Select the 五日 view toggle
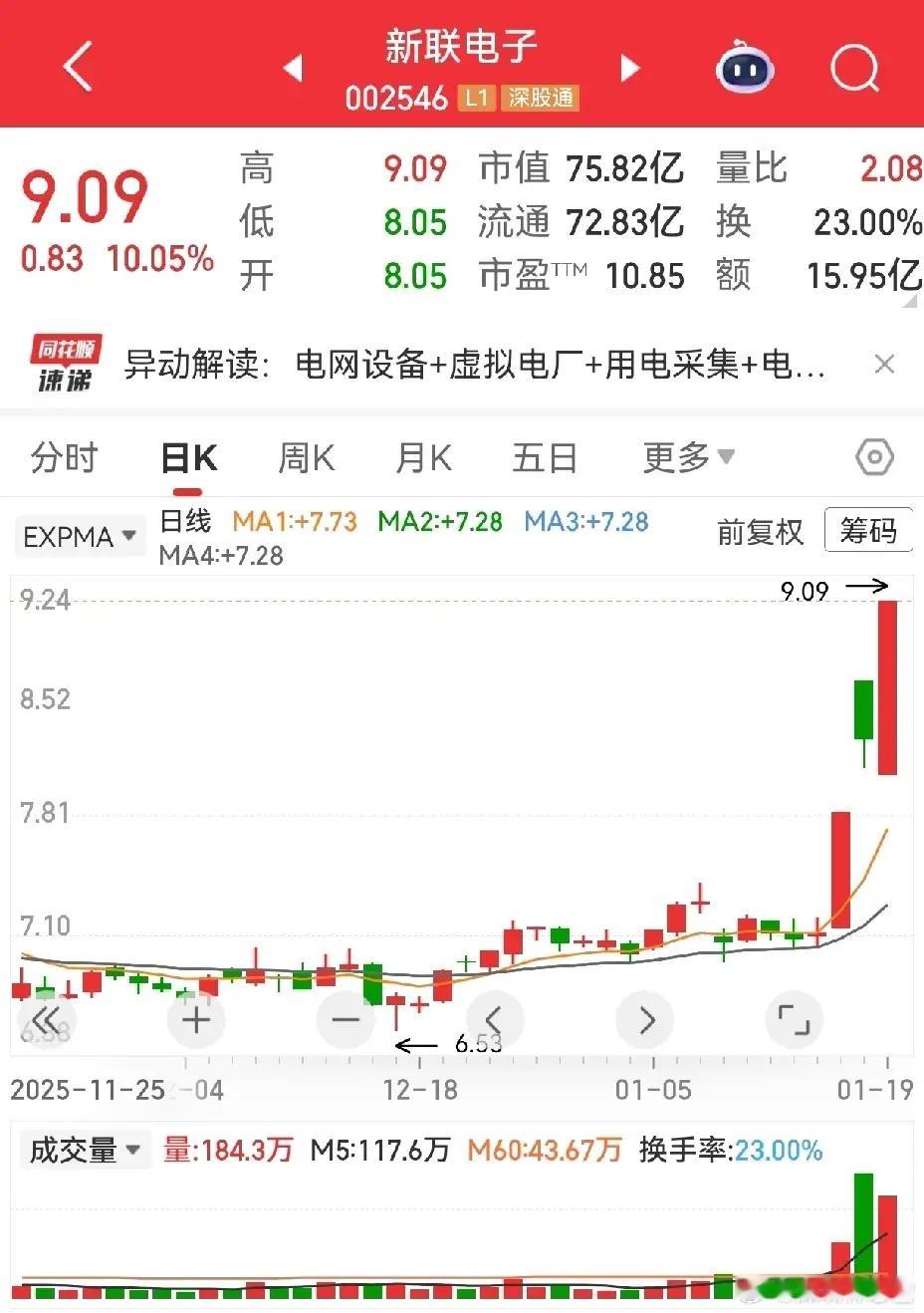Viewport: 924px width, 1313px height. [545, 456]
